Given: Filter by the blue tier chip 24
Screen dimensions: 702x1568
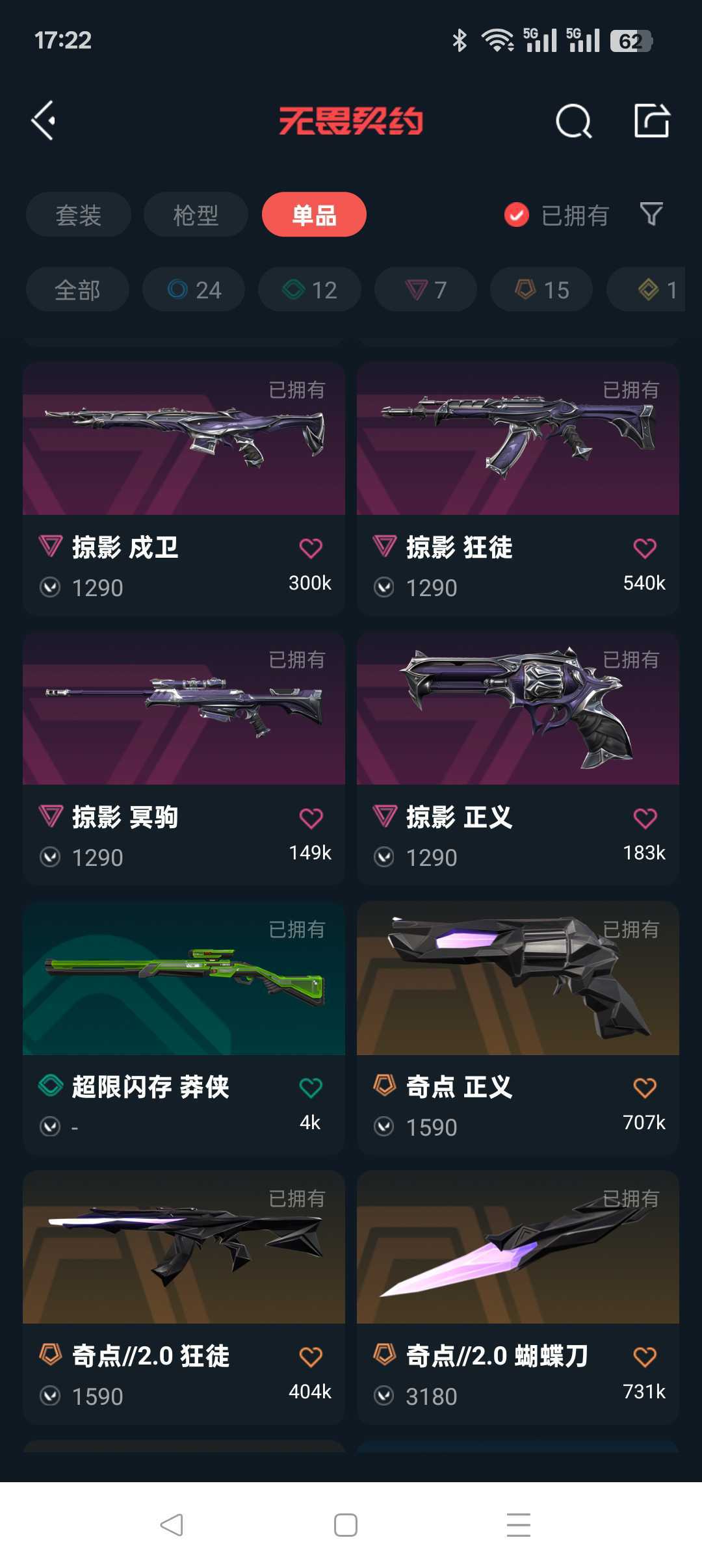Looking at the screenshot, I should (x=194, y=289).
